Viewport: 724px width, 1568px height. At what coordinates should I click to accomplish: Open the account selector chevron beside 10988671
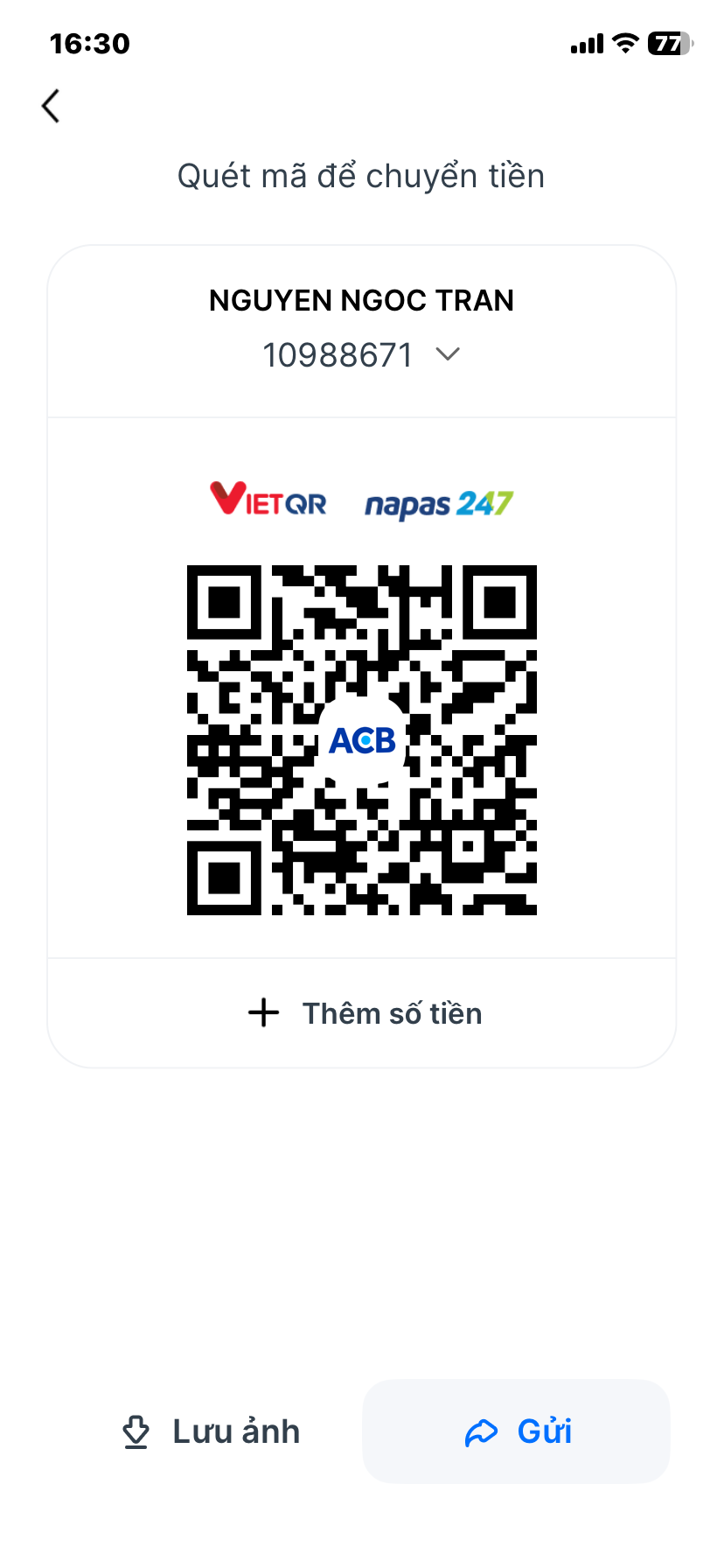449,354
